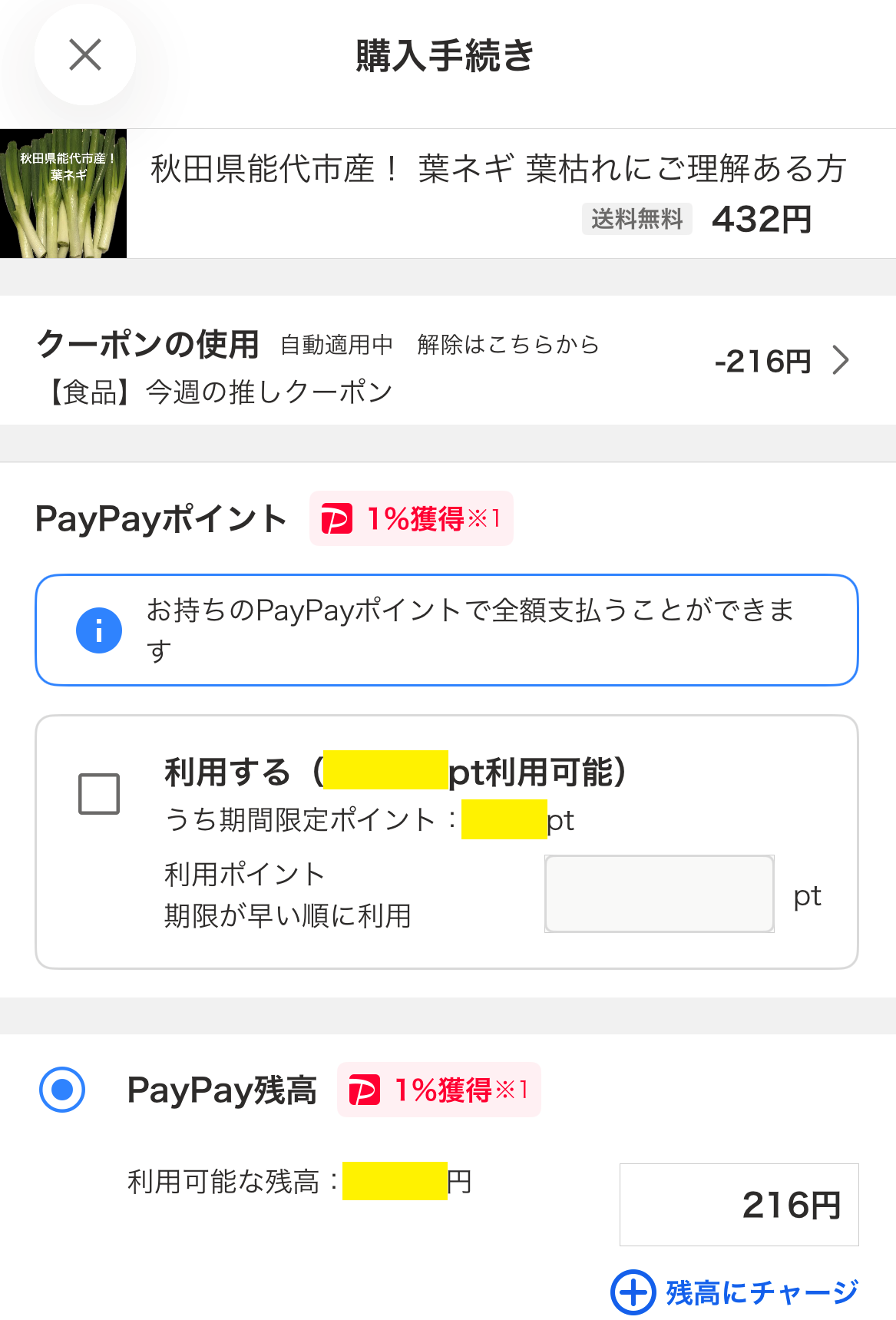Click the 送料無料 badge
The image size is (896, 1320).
click(x=636, y=220)
